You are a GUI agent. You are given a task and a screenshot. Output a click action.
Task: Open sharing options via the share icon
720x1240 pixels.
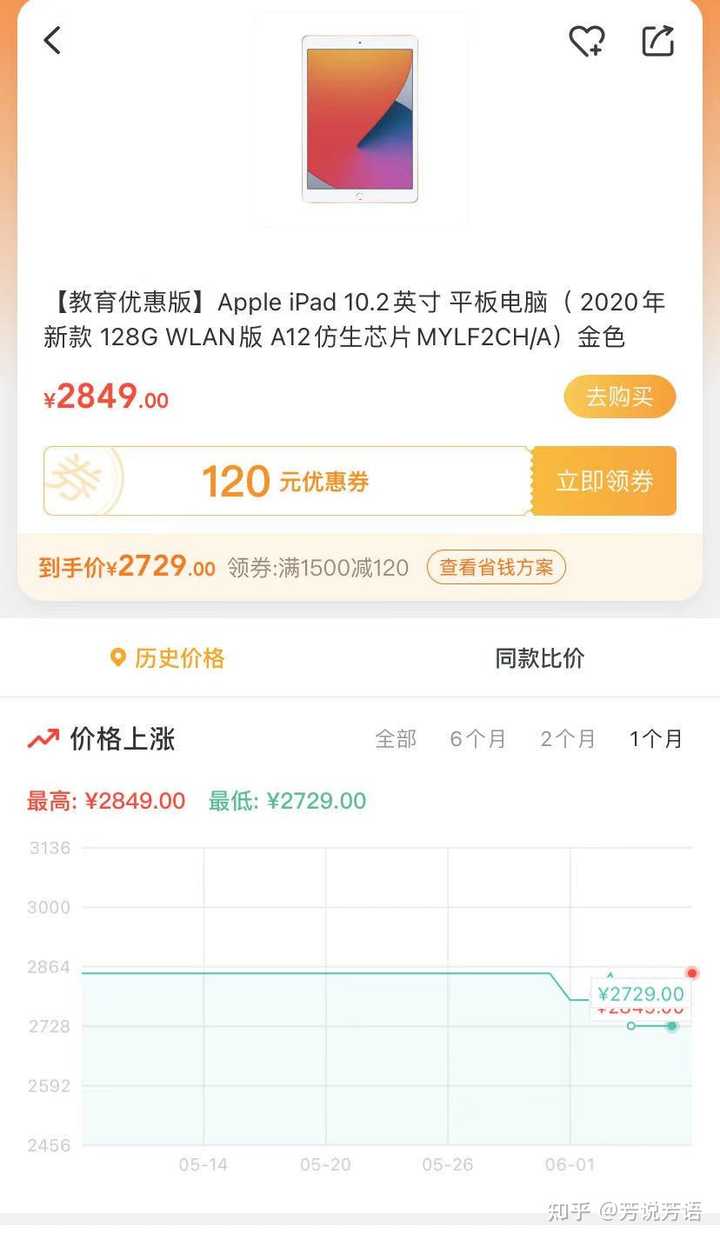point(658,40)
